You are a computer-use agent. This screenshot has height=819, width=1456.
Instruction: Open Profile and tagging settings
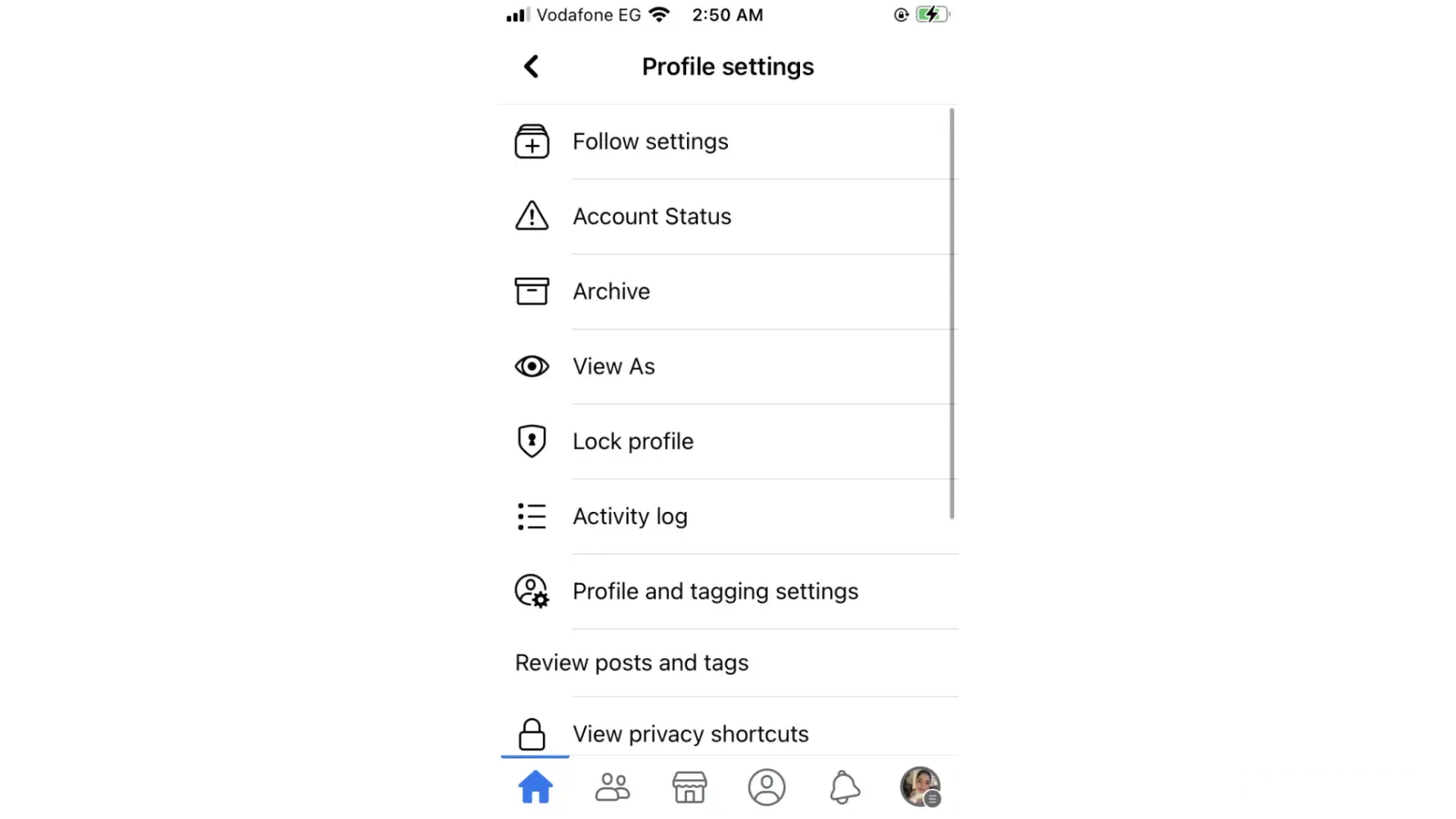pyautogui.click(x=715, y=591)
